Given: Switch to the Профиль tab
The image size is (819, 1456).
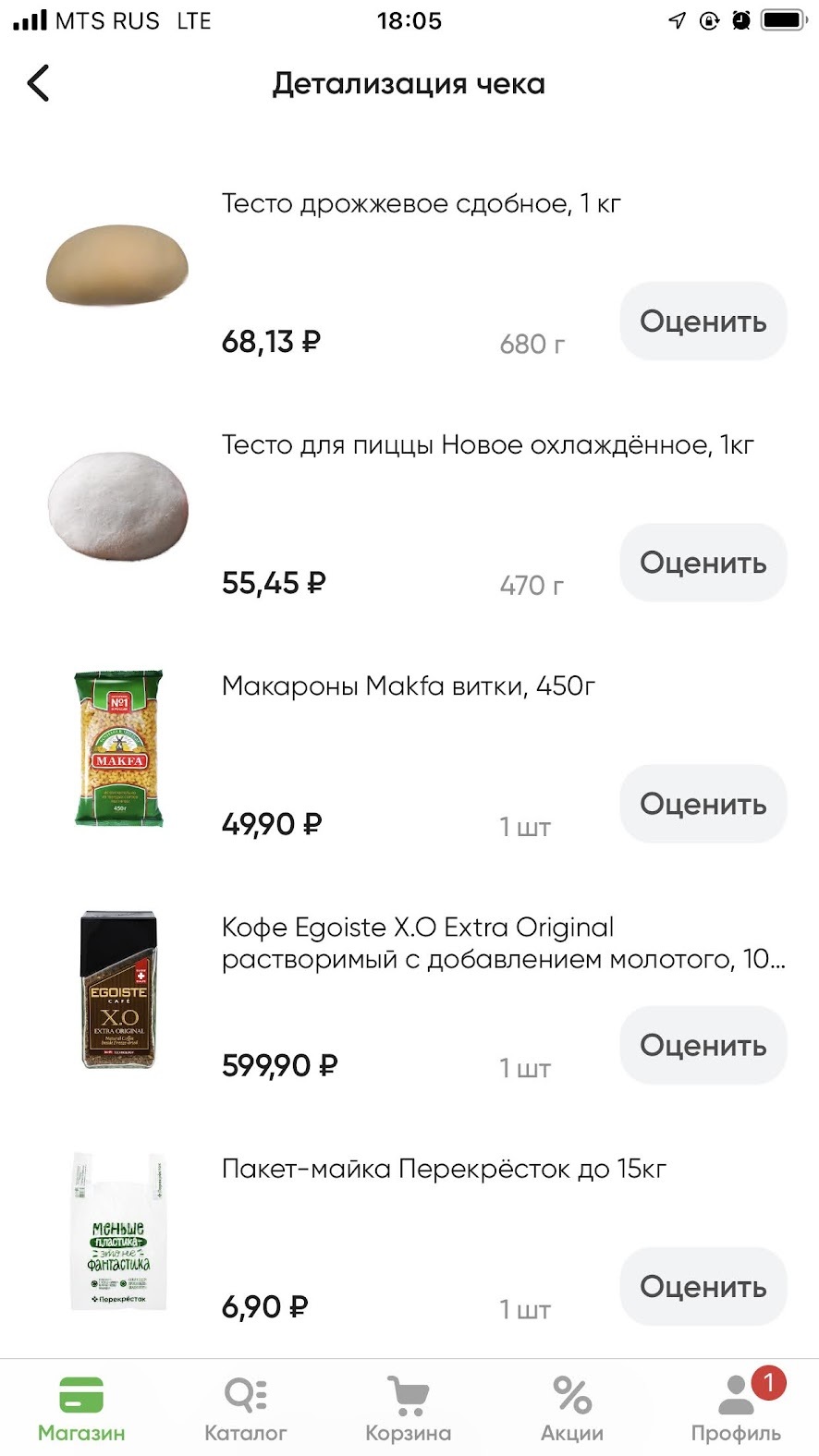Looking at the screenshot, I should click(x=736, y=1408).
